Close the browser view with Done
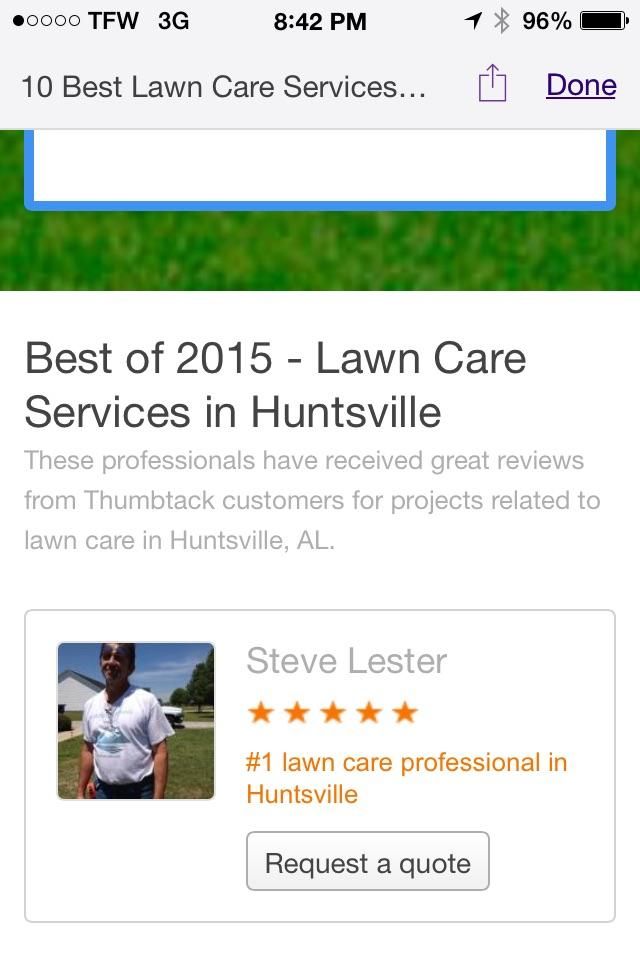The width and height of the screenshot is (640, 960). 580,85
